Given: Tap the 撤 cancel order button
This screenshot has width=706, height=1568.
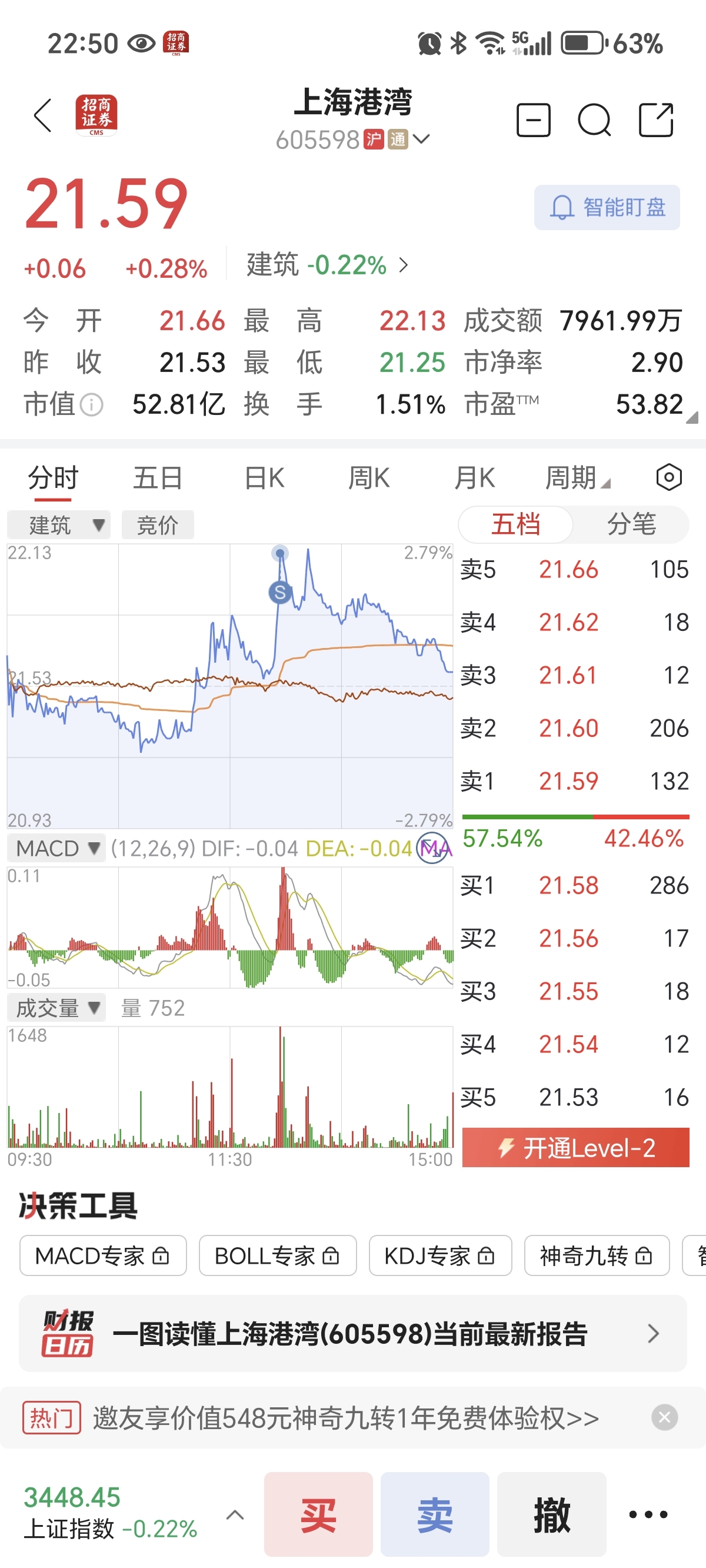Looking at the screenshot, I should (551, 1514).
